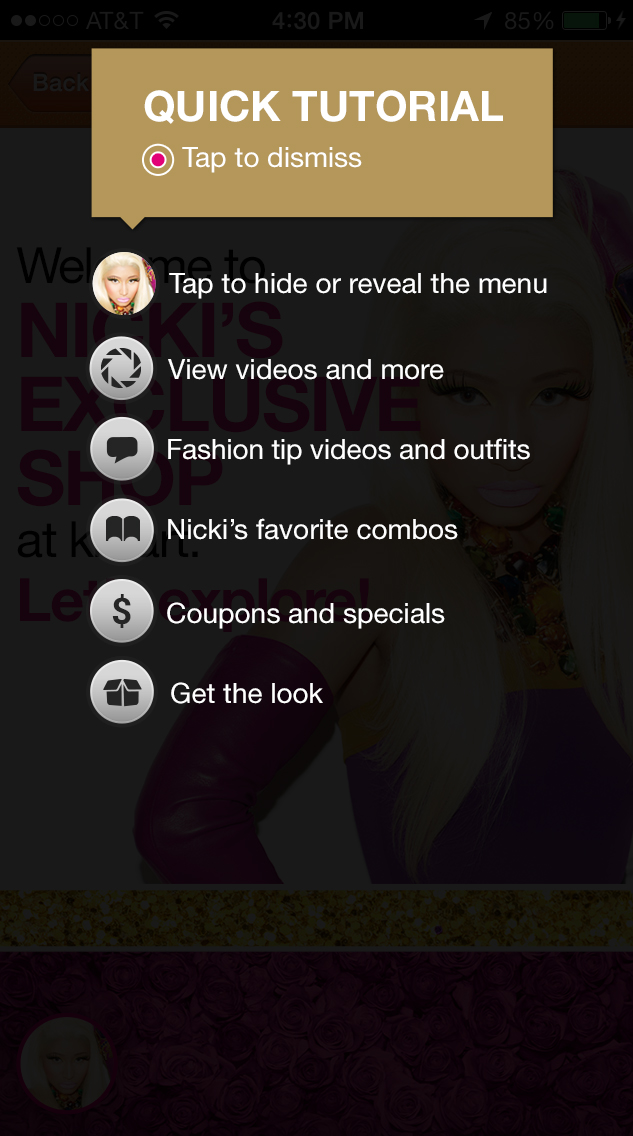The height and width of the screenshot is (1136, 633).
Task: Open Get the look box icon
Action: (122, 692)
